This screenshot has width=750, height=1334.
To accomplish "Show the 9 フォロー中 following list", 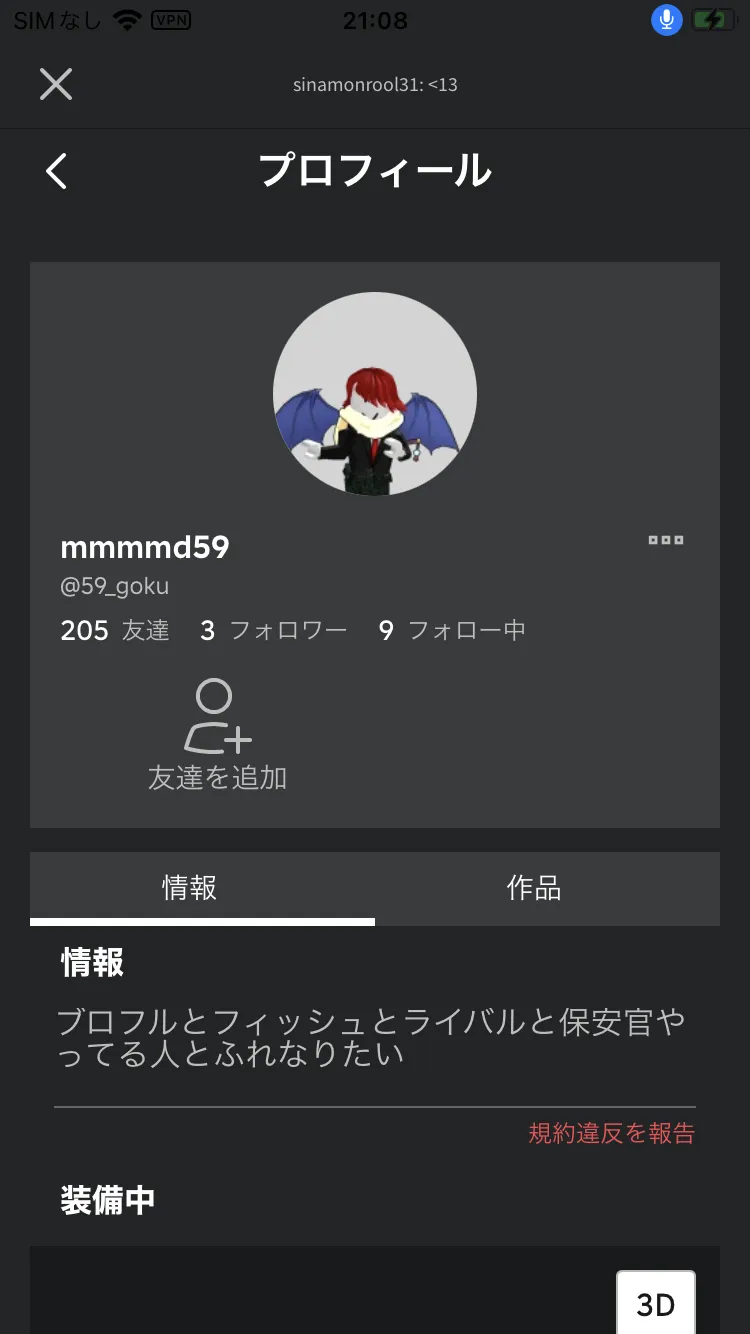I will pyautogui.click(x=452, y=630).
